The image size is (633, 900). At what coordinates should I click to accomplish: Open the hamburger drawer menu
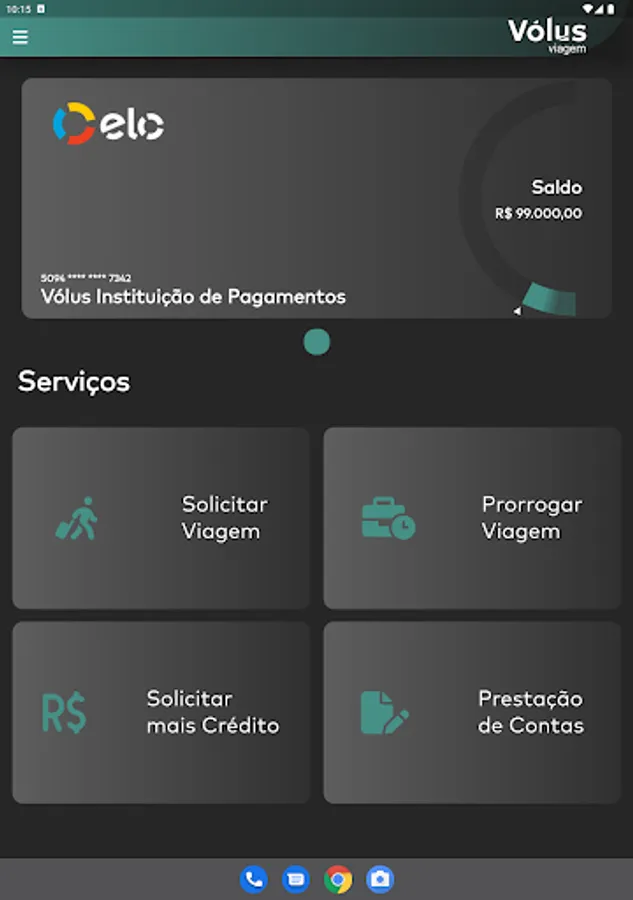point(20,38)
